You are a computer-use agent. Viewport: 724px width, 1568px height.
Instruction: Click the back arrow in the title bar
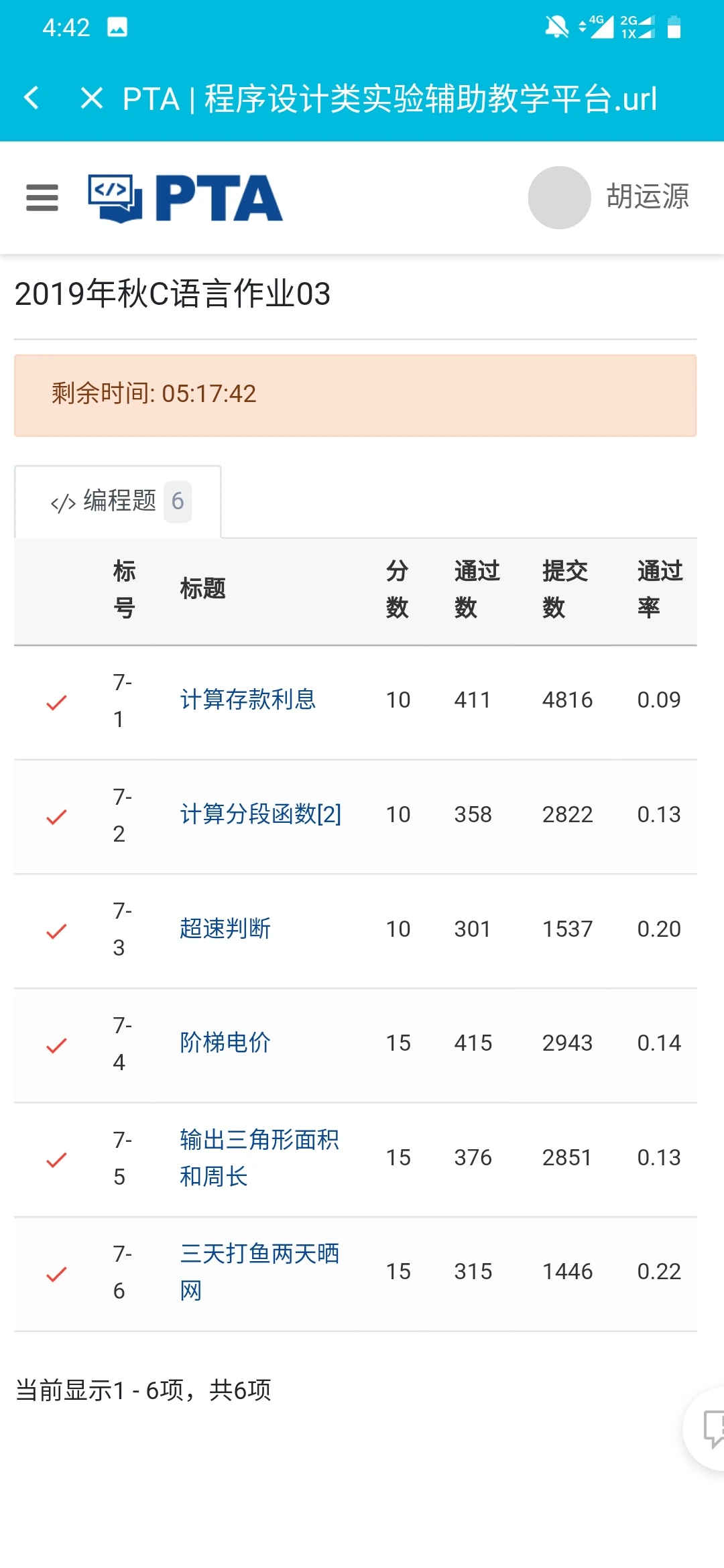(32, 97)
